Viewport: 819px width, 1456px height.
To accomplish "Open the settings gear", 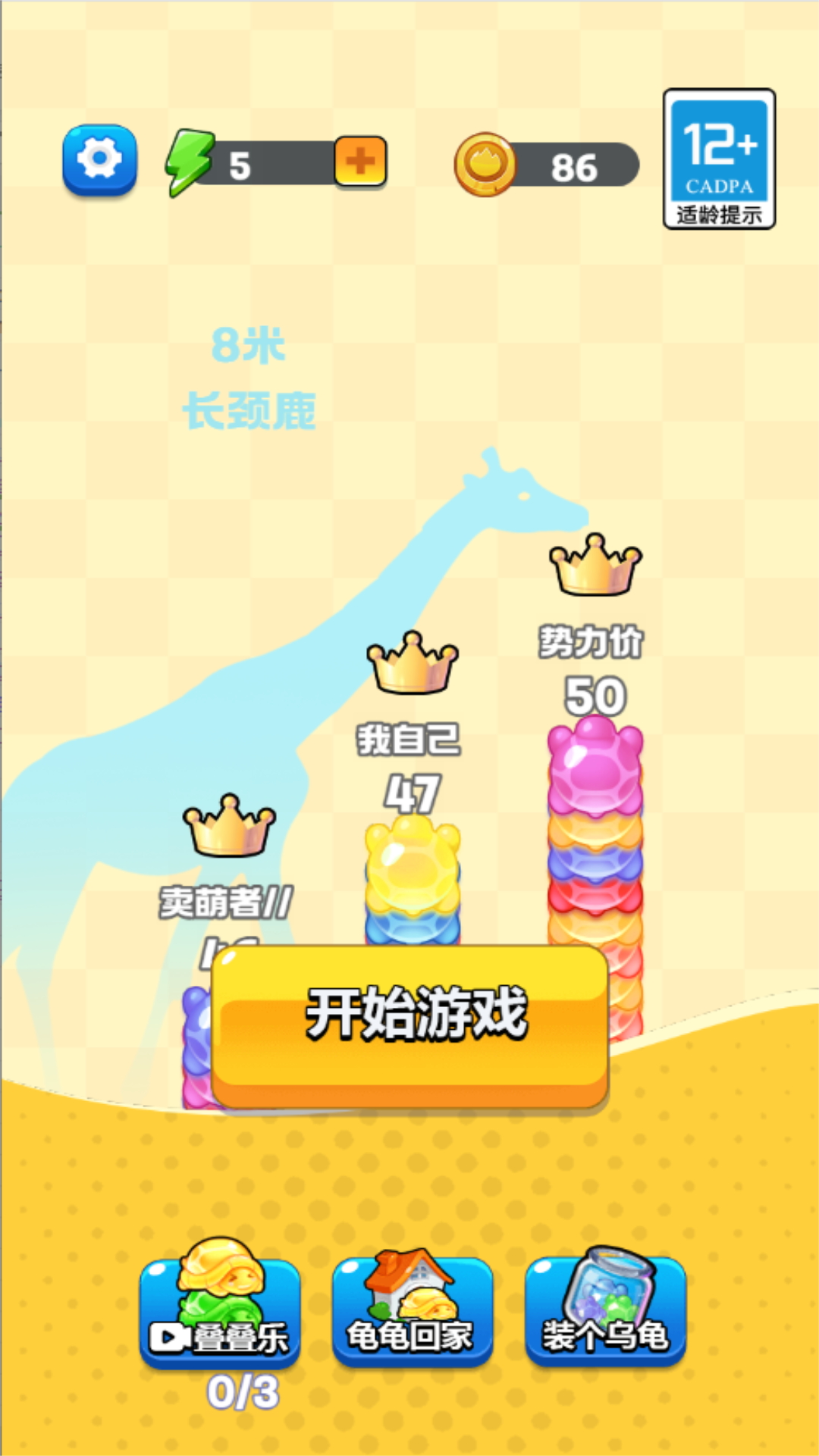I will click(x=99, y=160).
